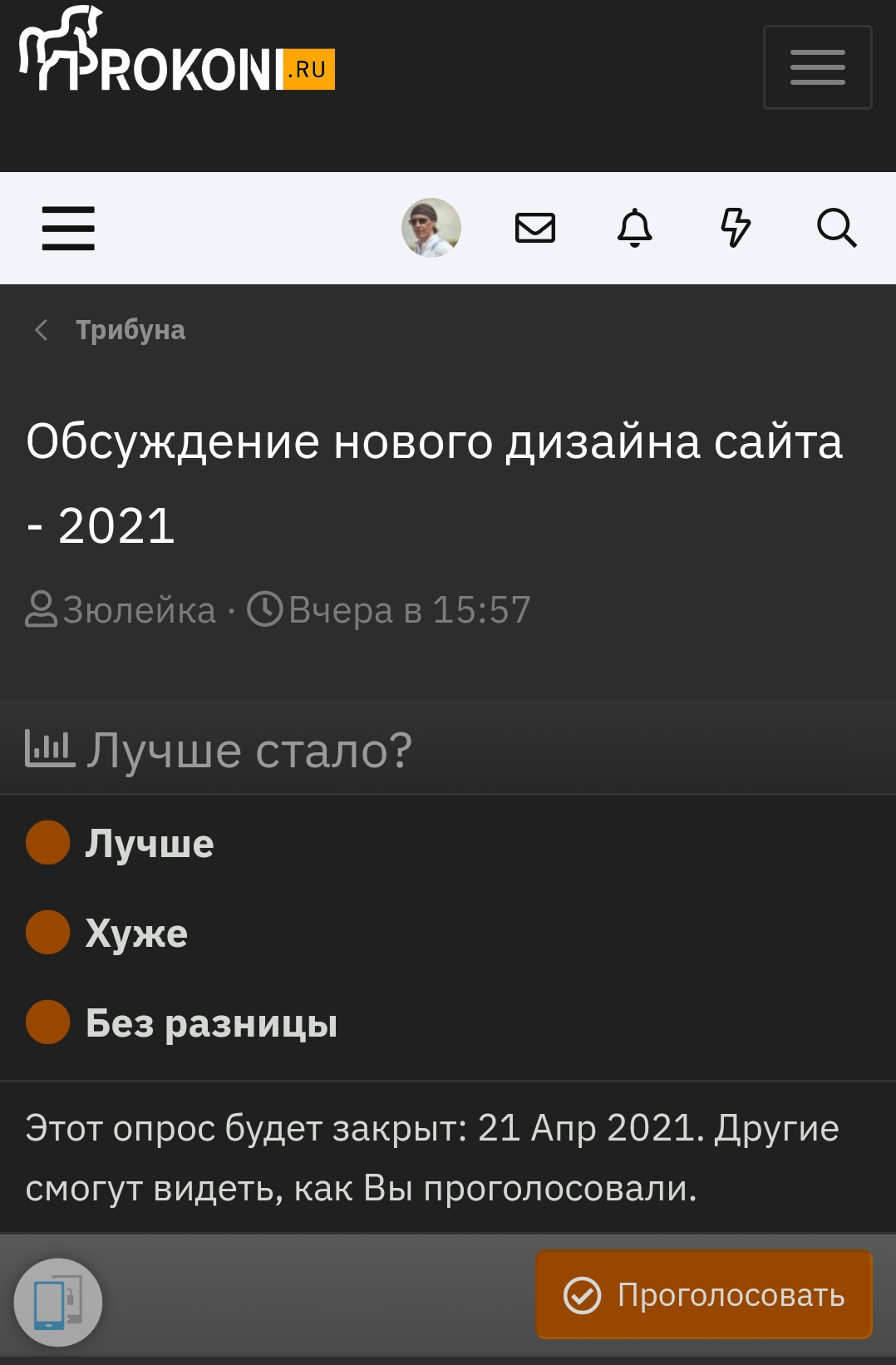This screenshot has width=896, height=1365.
Task: Go back to Трибуна section
Action: [130, 330]
